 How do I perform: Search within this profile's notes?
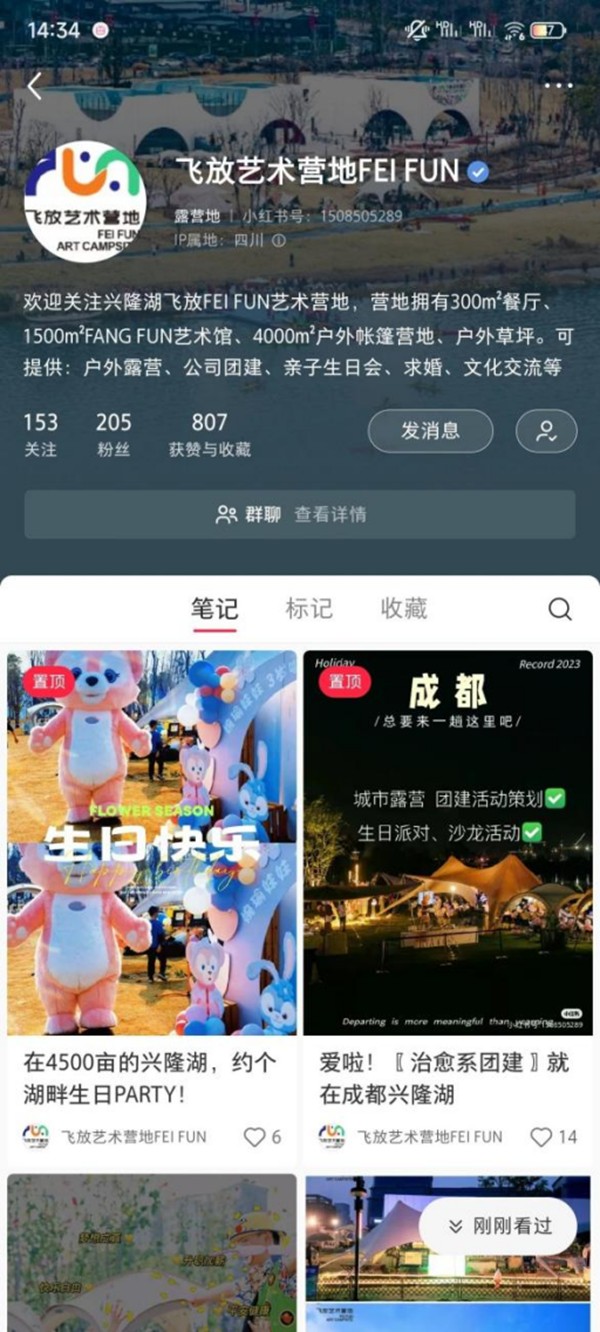tap(560, 609)
